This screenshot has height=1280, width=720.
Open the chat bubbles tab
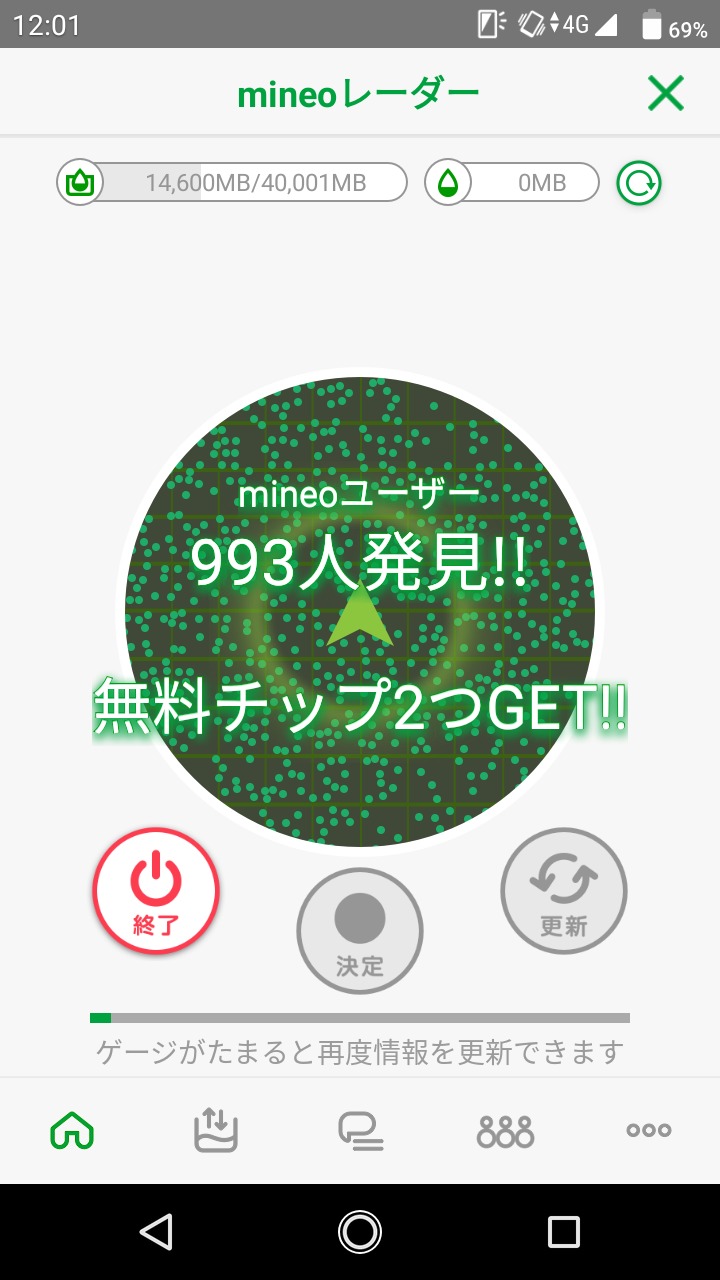click(360, 1131)
